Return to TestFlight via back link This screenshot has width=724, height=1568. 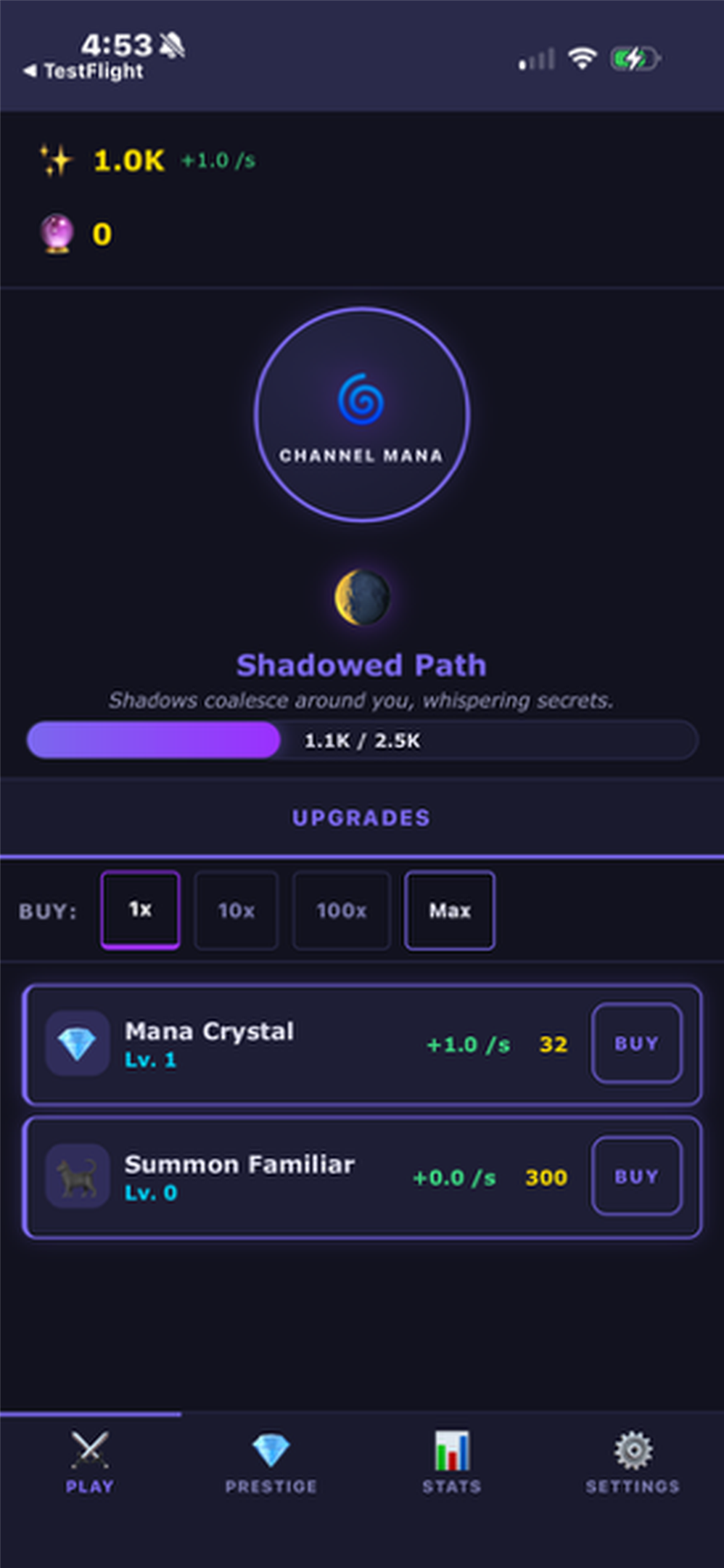(x=83, y=71)
